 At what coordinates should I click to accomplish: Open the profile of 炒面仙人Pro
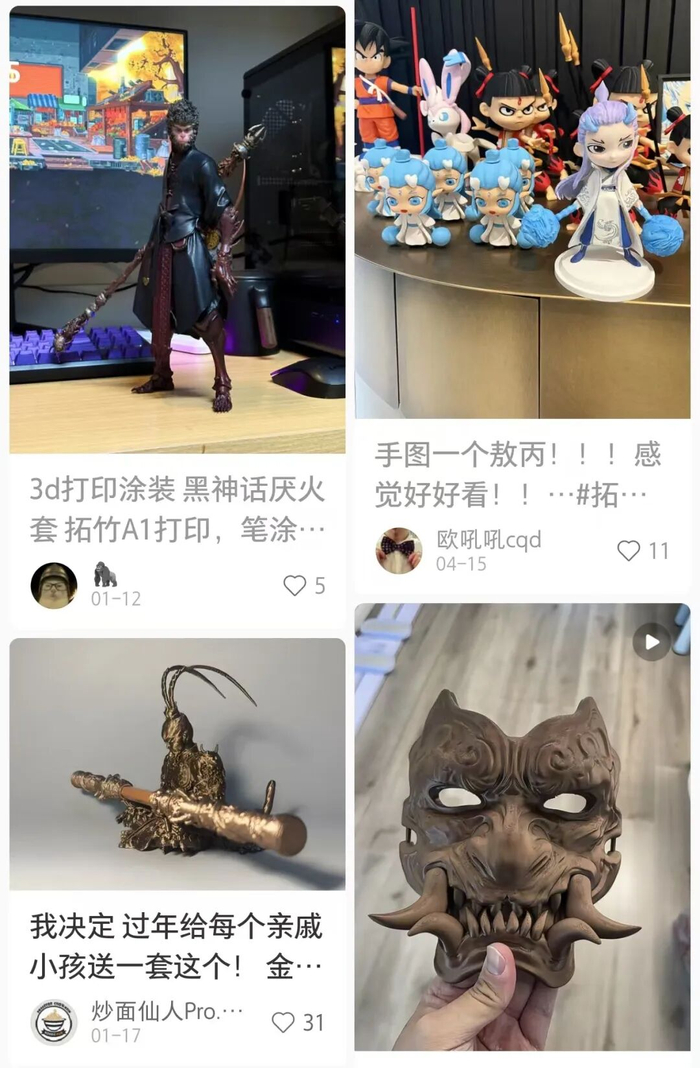click(x=166, y=1010)
